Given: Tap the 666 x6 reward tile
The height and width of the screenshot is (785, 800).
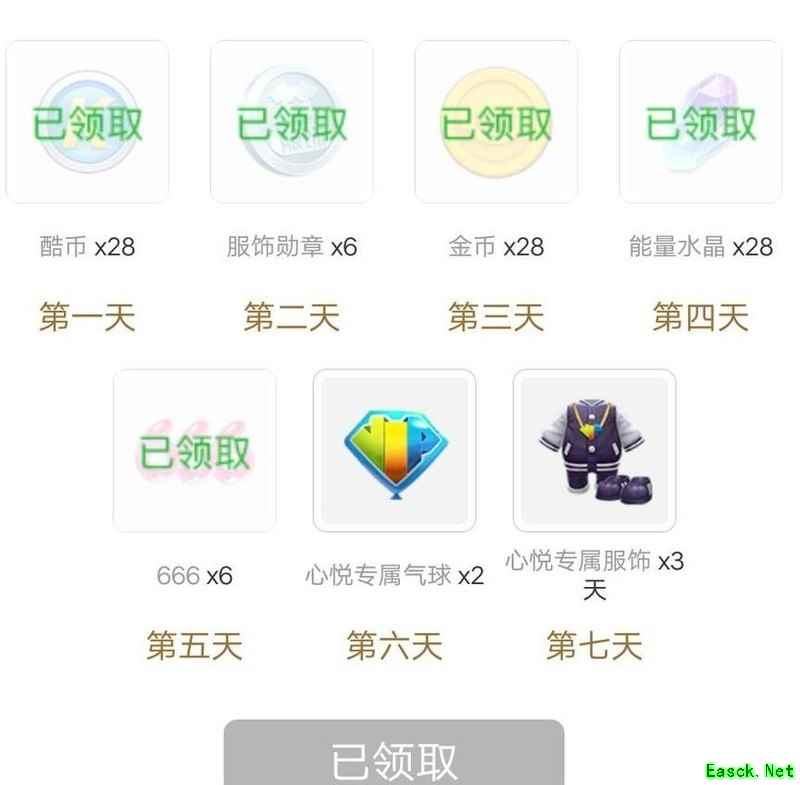Looking at the screenshot, I should click(194, 450).
